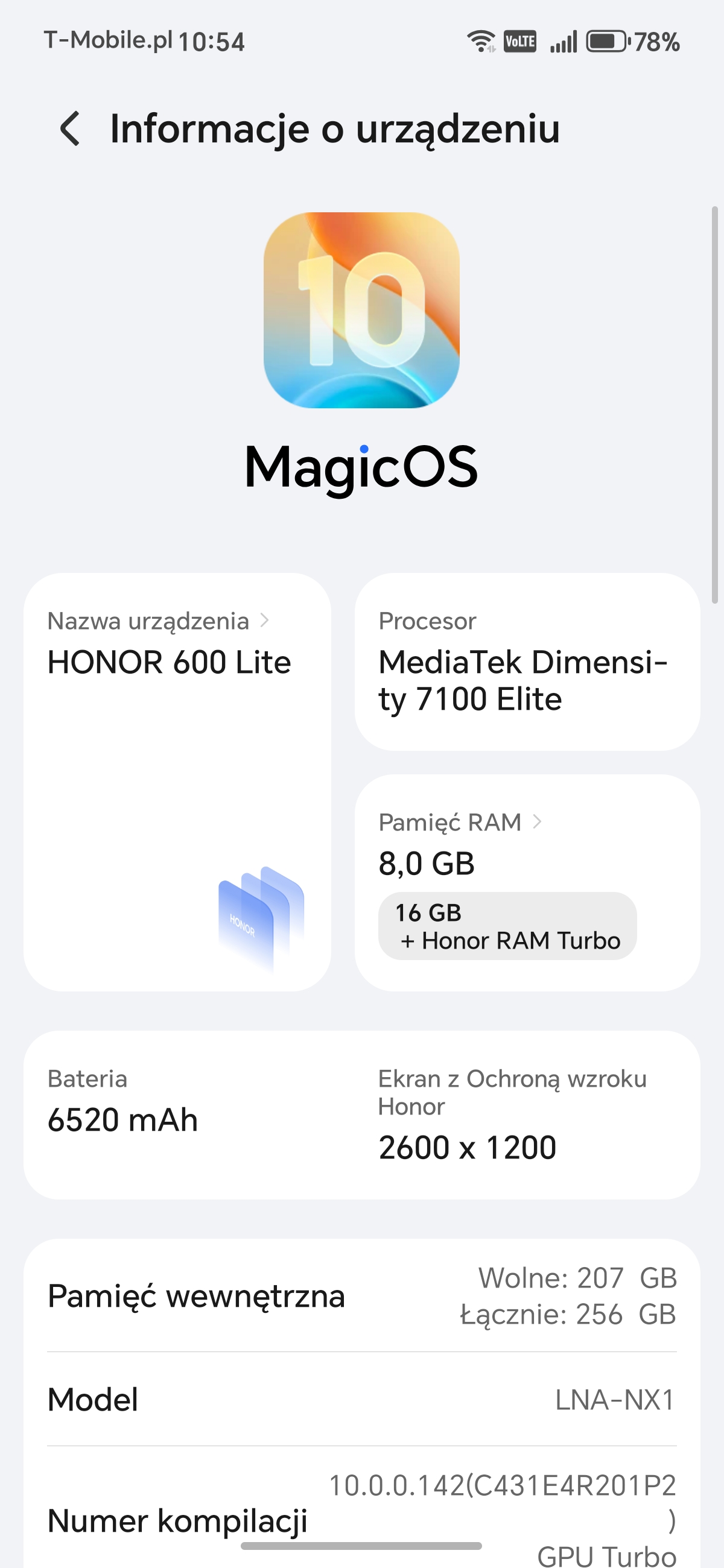This screenshot has width=724, height=1568.
Task: Open the Pamięć wewnętrzna row
Action: tap(361, 1296)
